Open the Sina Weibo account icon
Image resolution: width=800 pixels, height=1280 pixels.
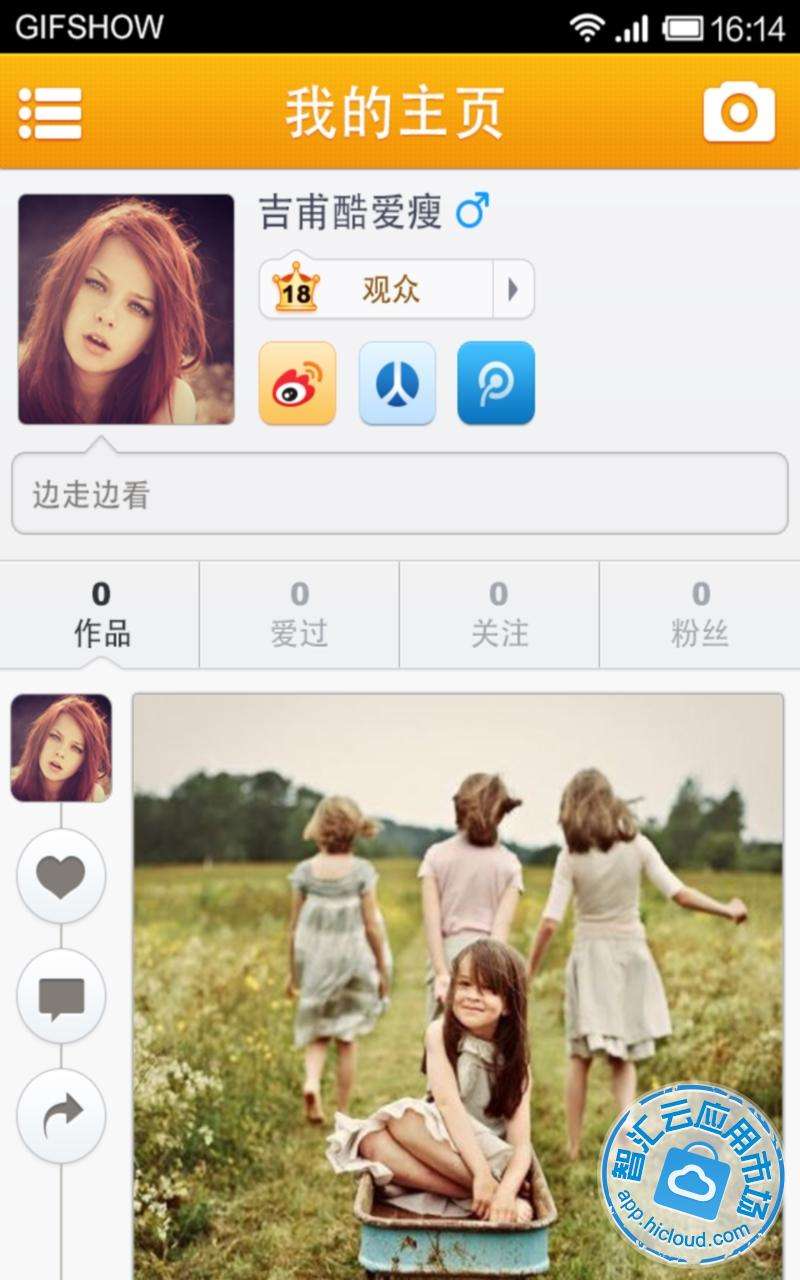point(297,383)
